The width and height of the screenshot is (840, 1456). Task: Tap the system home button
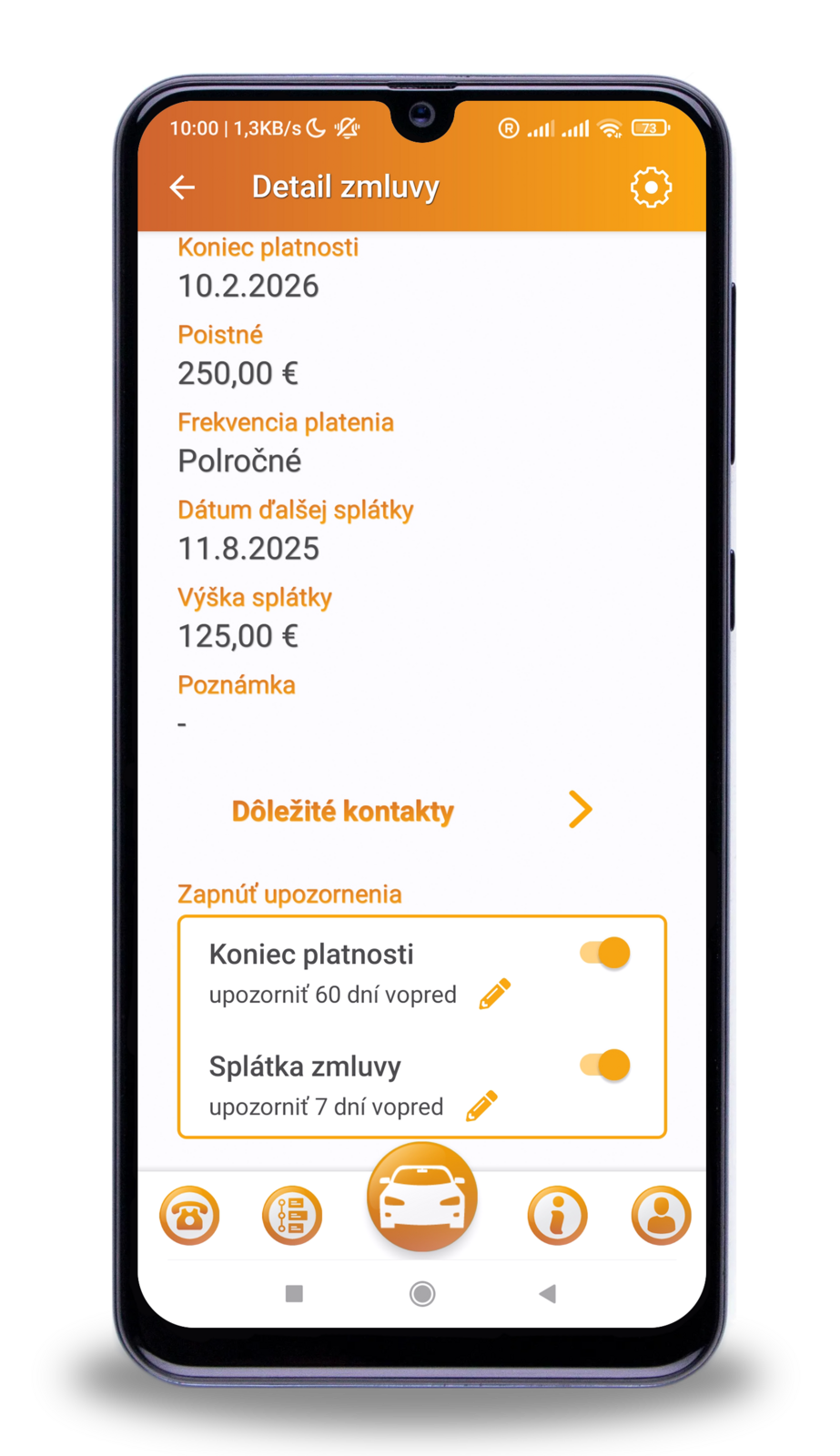421,1294
